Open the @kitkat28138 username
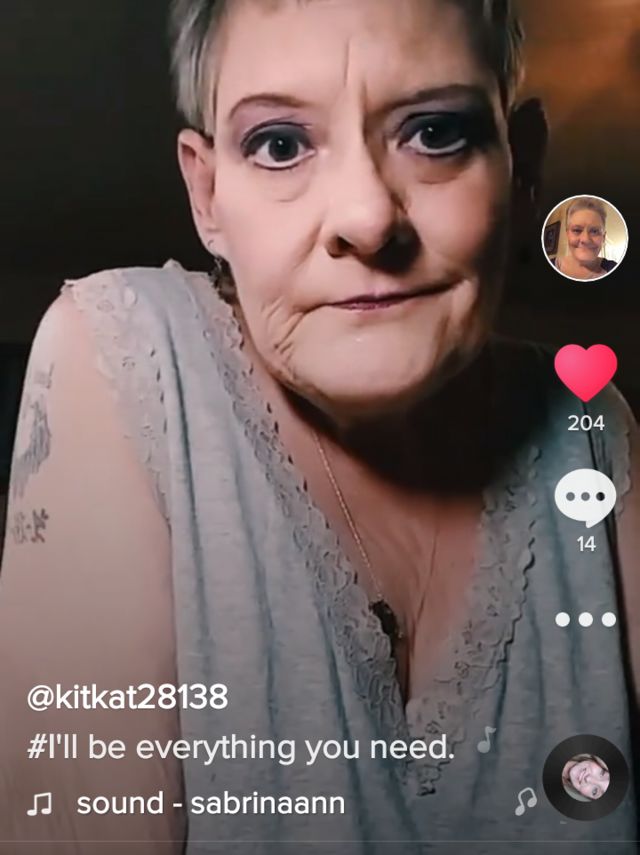Screen dimensions: 640x855 128,696
